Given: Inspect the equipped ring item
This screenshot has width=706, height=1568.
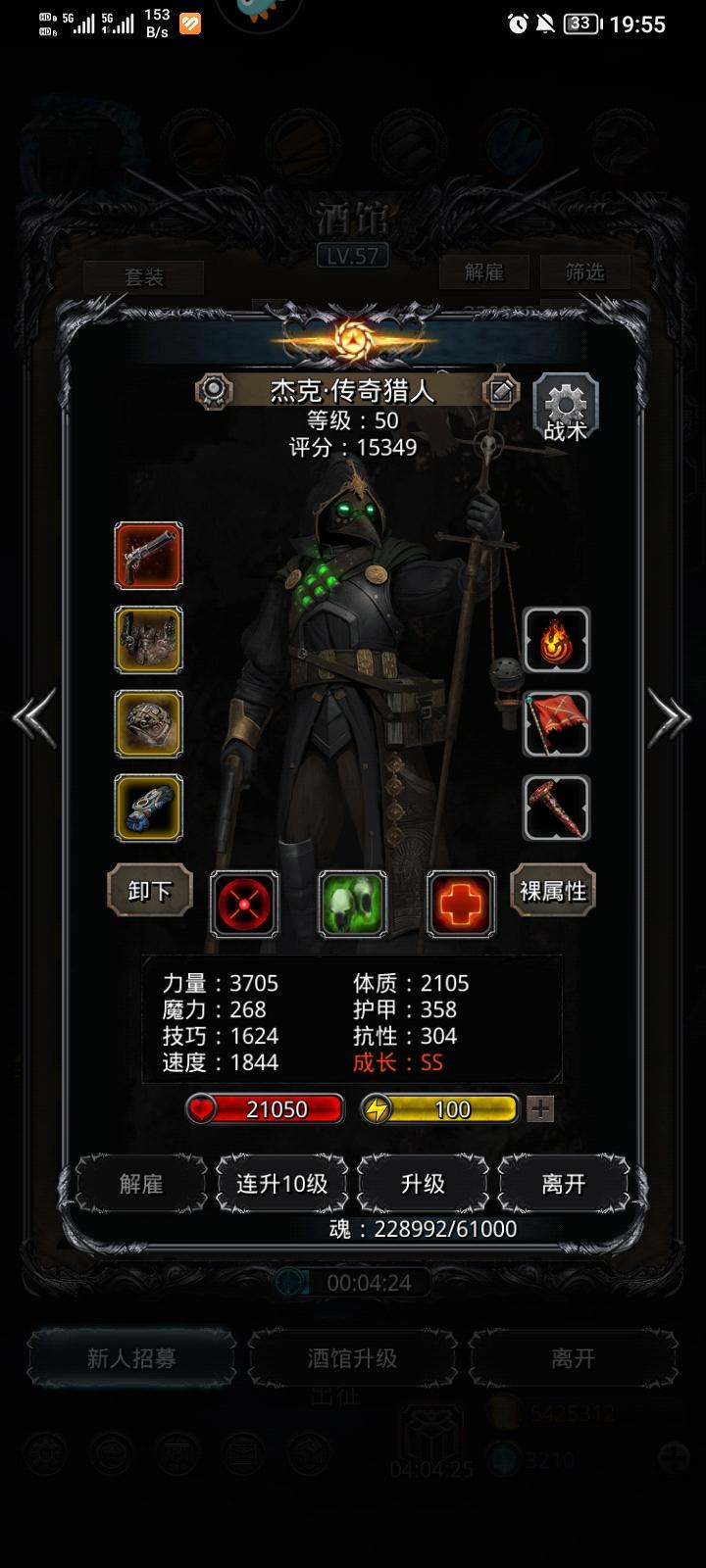Looking at the screenshot, I should 148,726.
